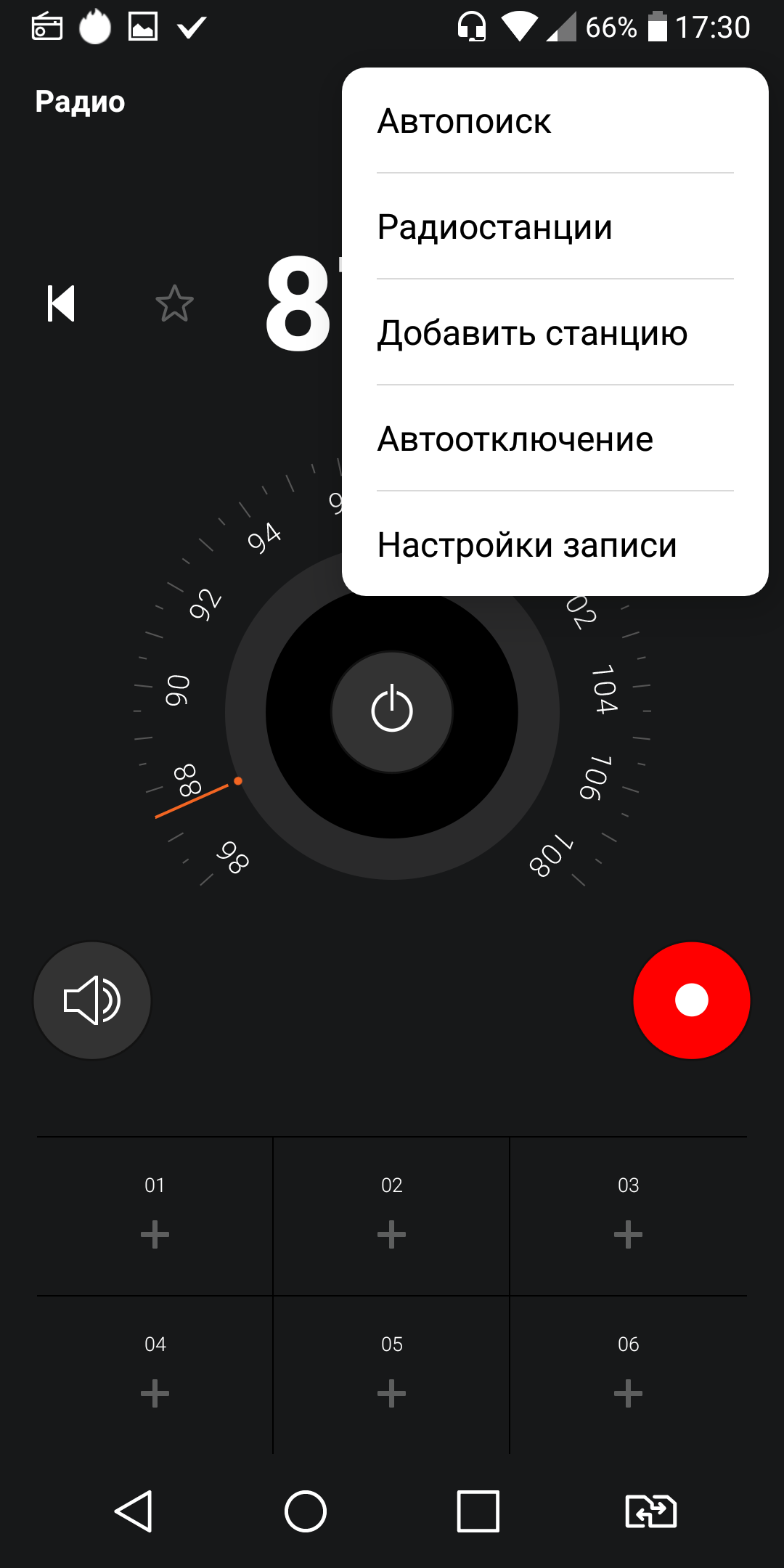Open Настройки записи

(x=555, y=545)
